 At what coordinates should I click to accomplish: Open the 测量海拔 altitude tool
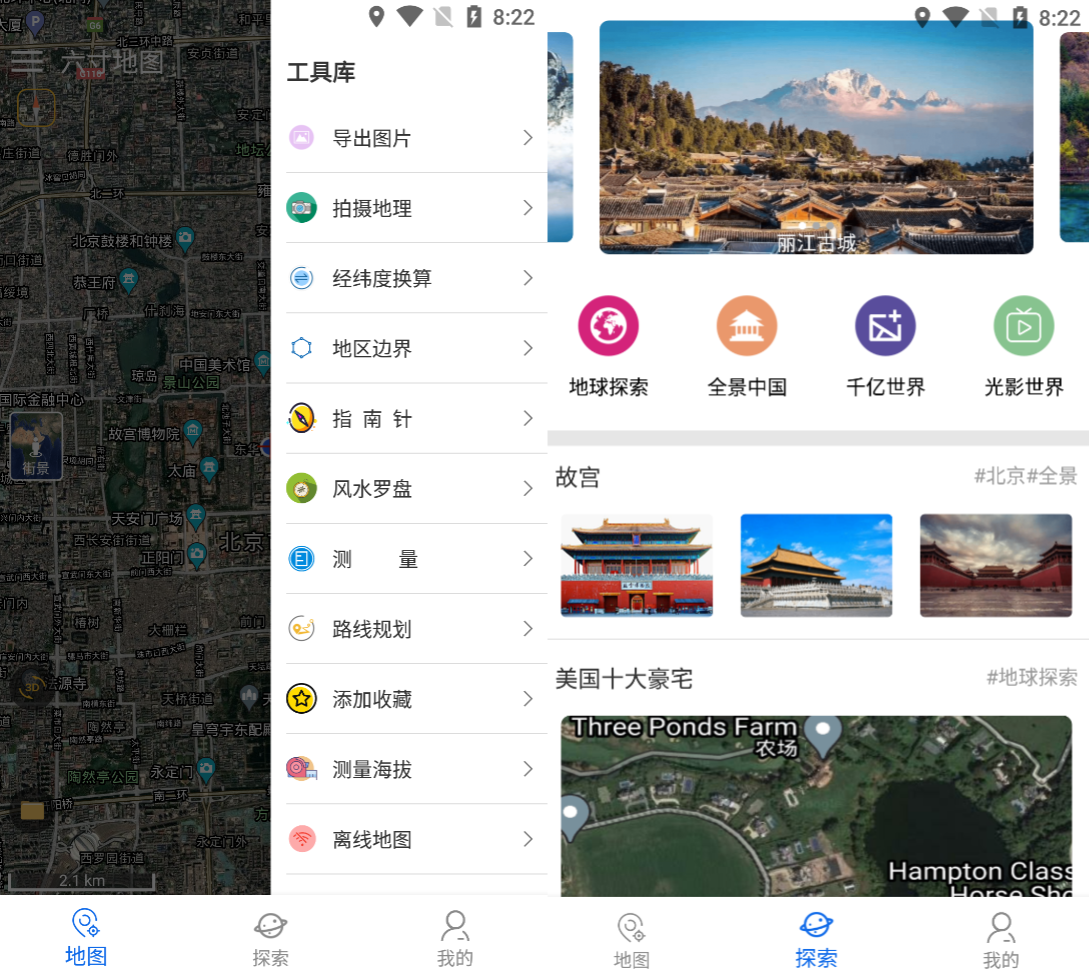pyautogui.click(x=415, y=768)
